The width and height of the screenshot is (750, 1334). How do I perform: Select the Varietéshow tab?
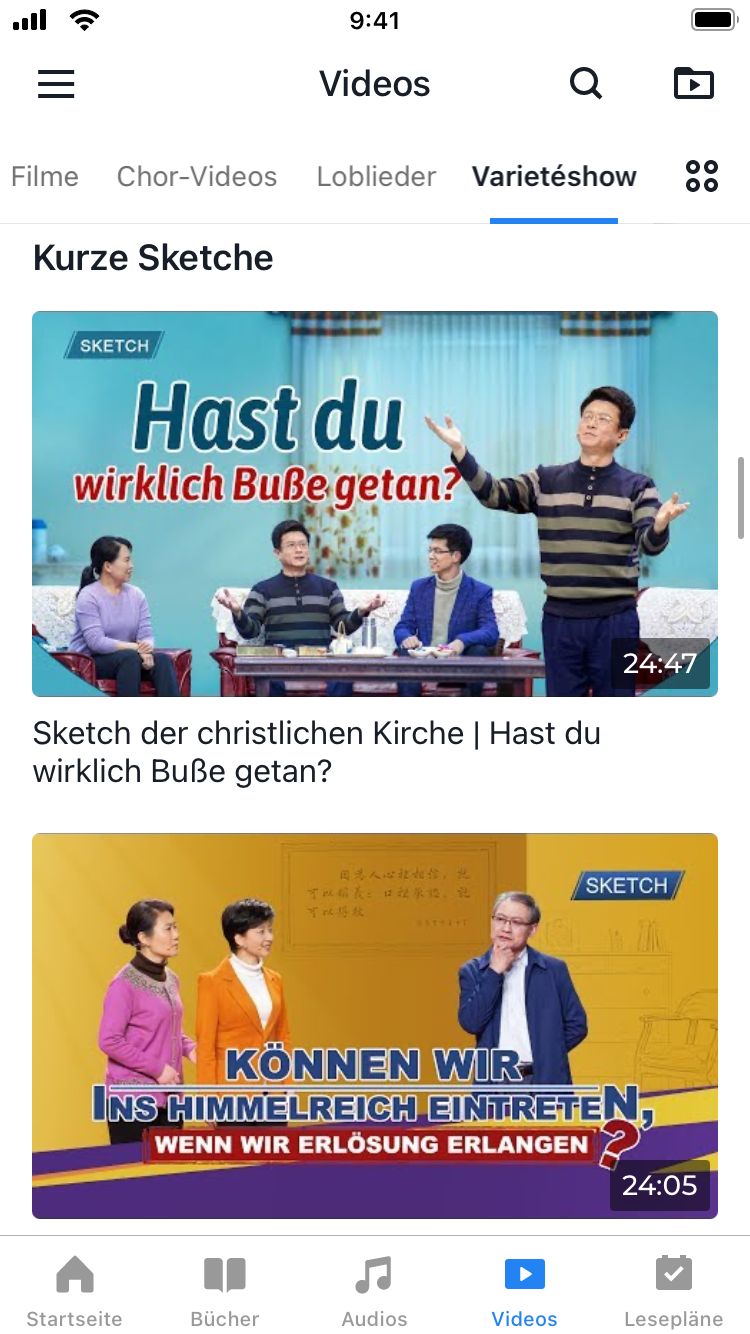[x=554, y=177]
